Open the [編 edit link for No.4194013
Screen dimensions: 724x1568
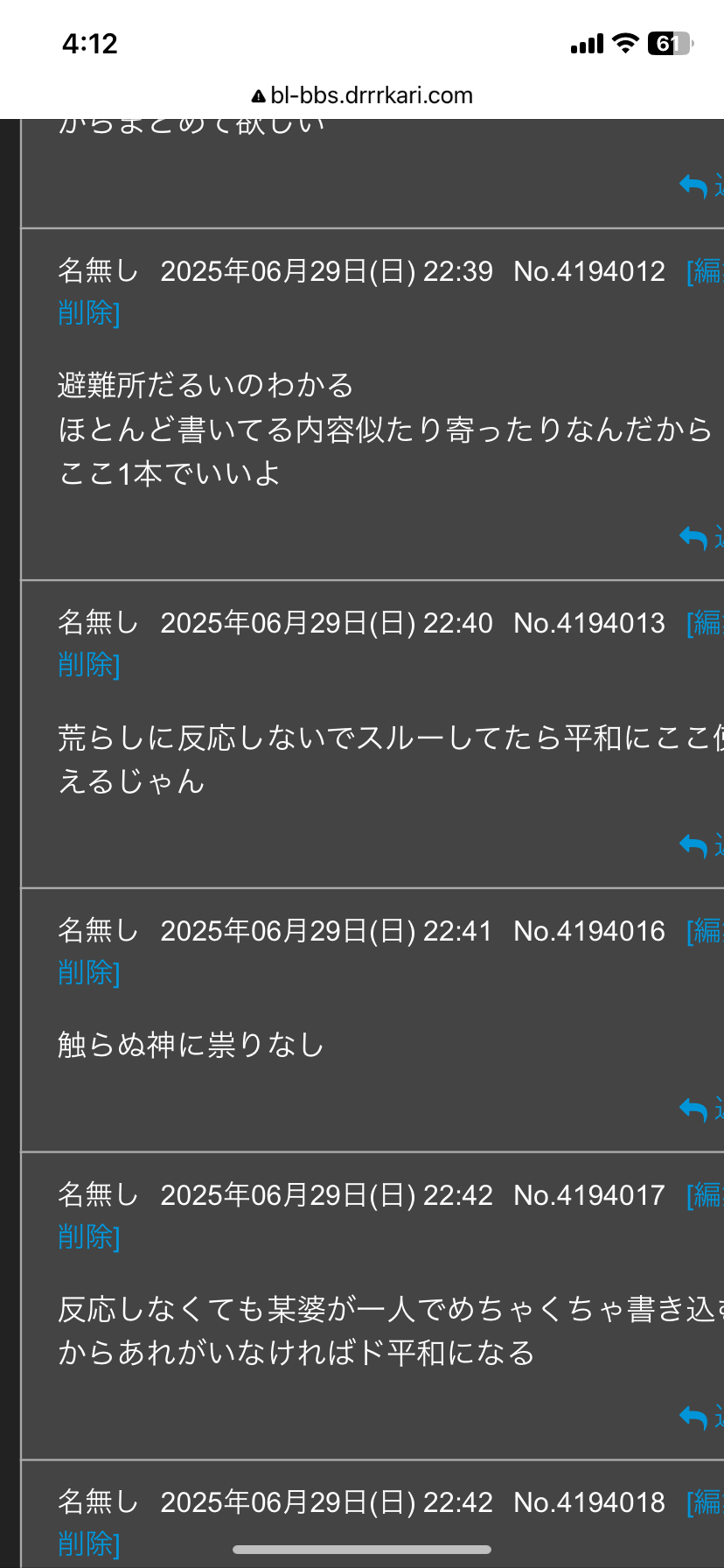pyautogui.click(x=705, y=623)
